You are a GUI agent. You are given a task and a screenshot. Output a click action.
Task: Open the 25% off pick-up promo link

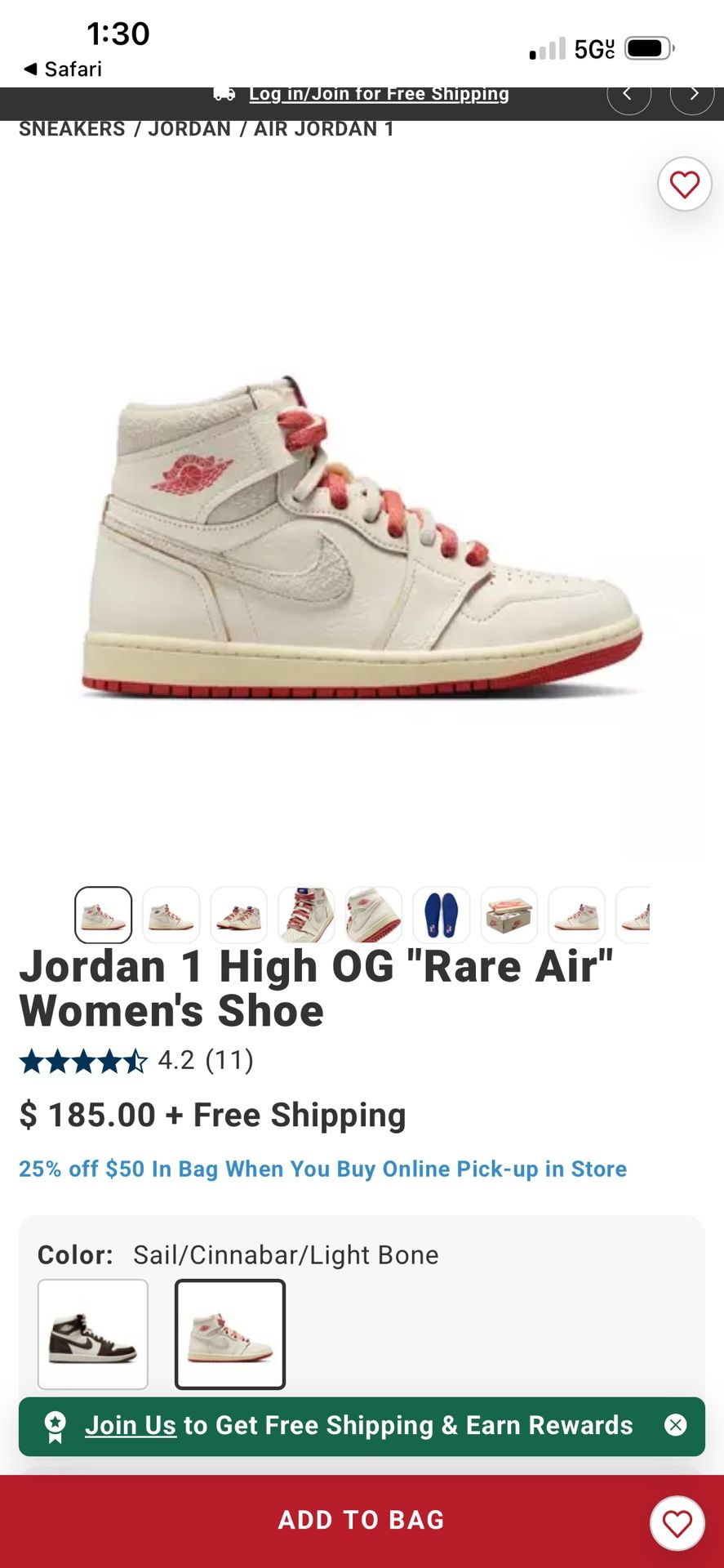tap(322, 1169)
